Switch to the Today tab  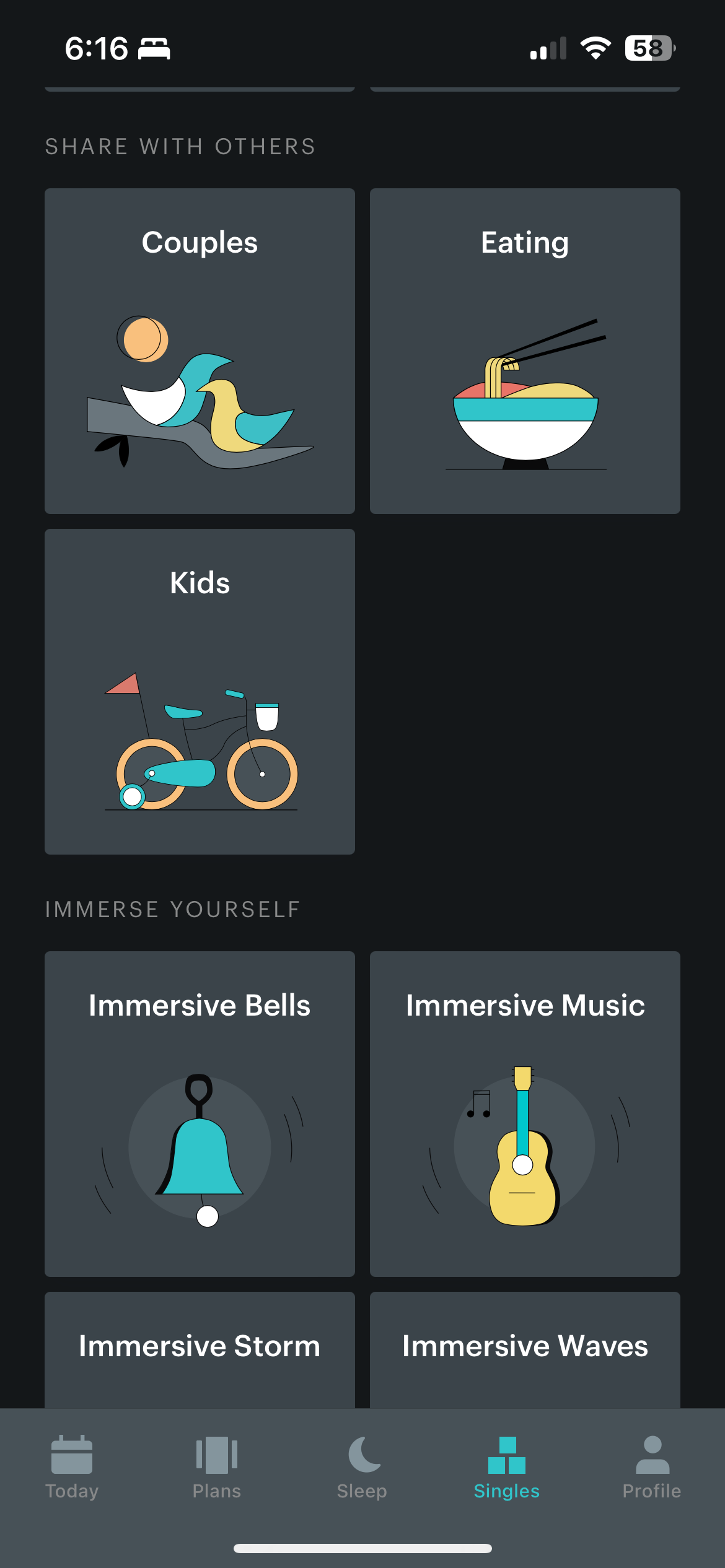72,1468
